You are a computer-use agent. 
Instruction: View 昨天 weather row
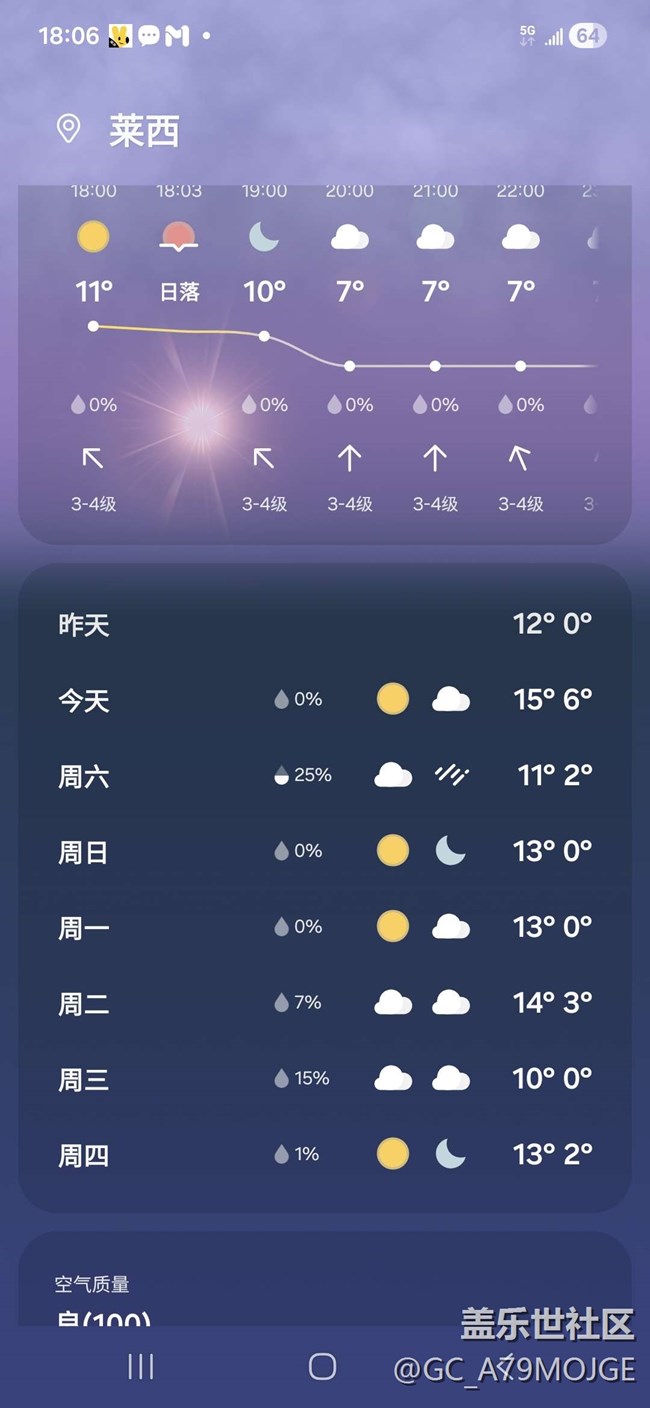pos(324,625)
